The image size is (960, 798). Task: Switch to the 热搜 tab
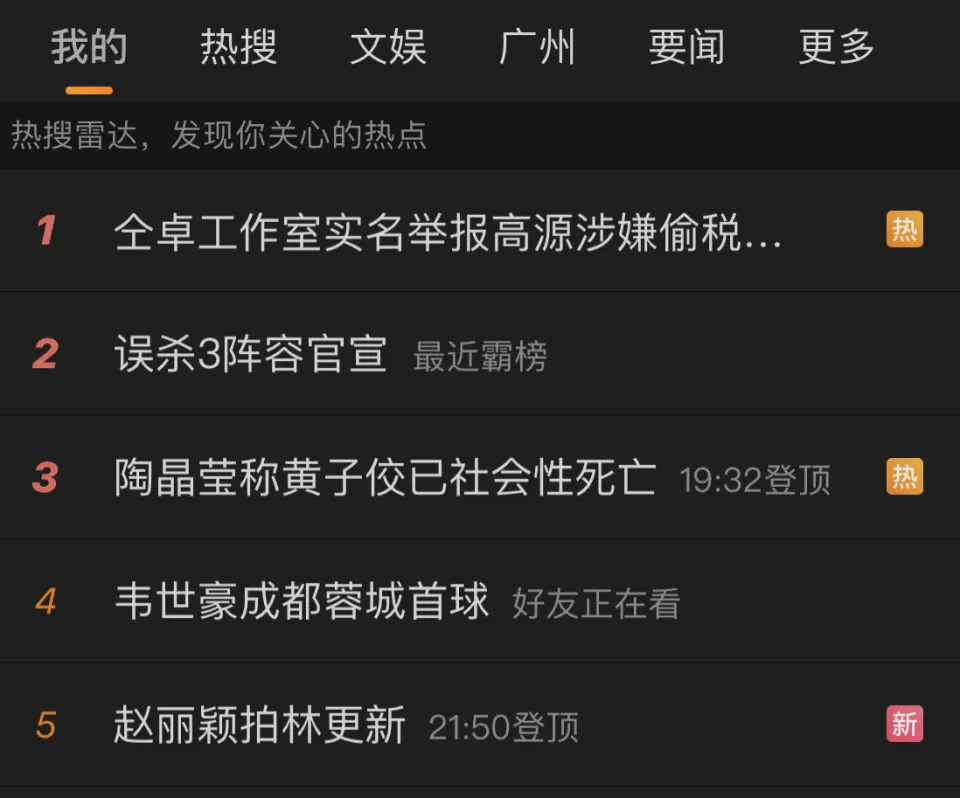238,47
